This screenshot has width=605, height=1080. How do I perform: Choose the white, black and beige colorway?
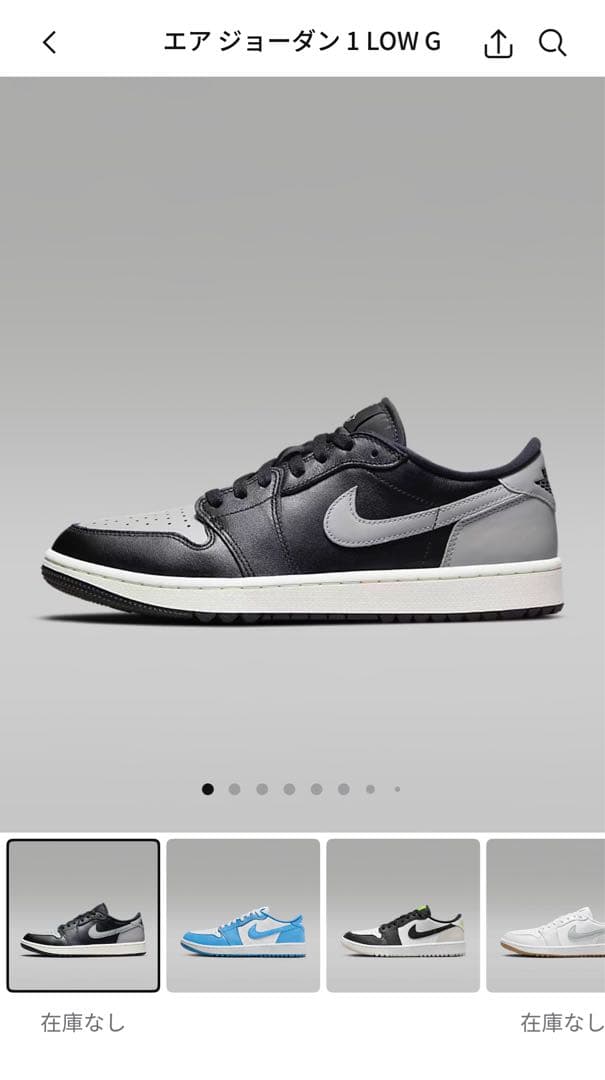[403, 915]
